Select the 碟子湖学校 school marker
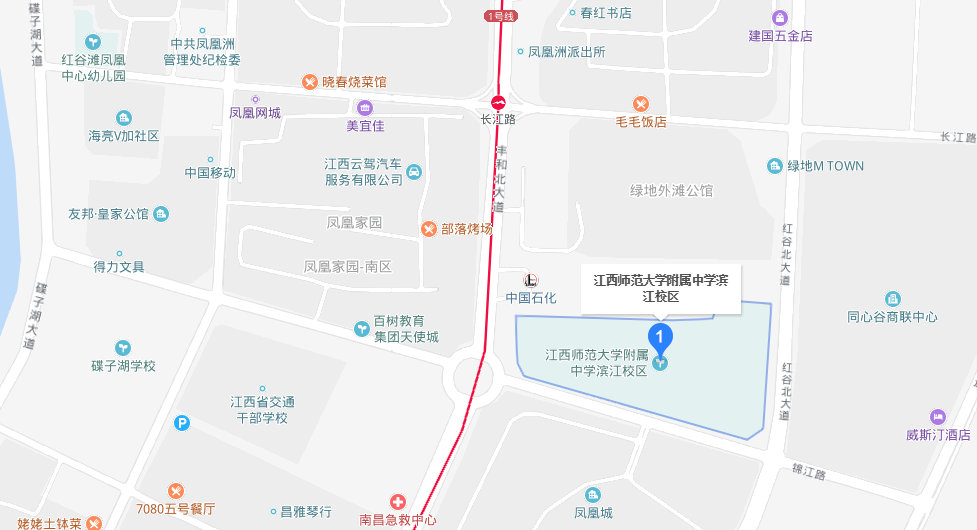Image resolution: width=977 pixels, height=530 pixels. pyautogui.click(x=123, y=347)
